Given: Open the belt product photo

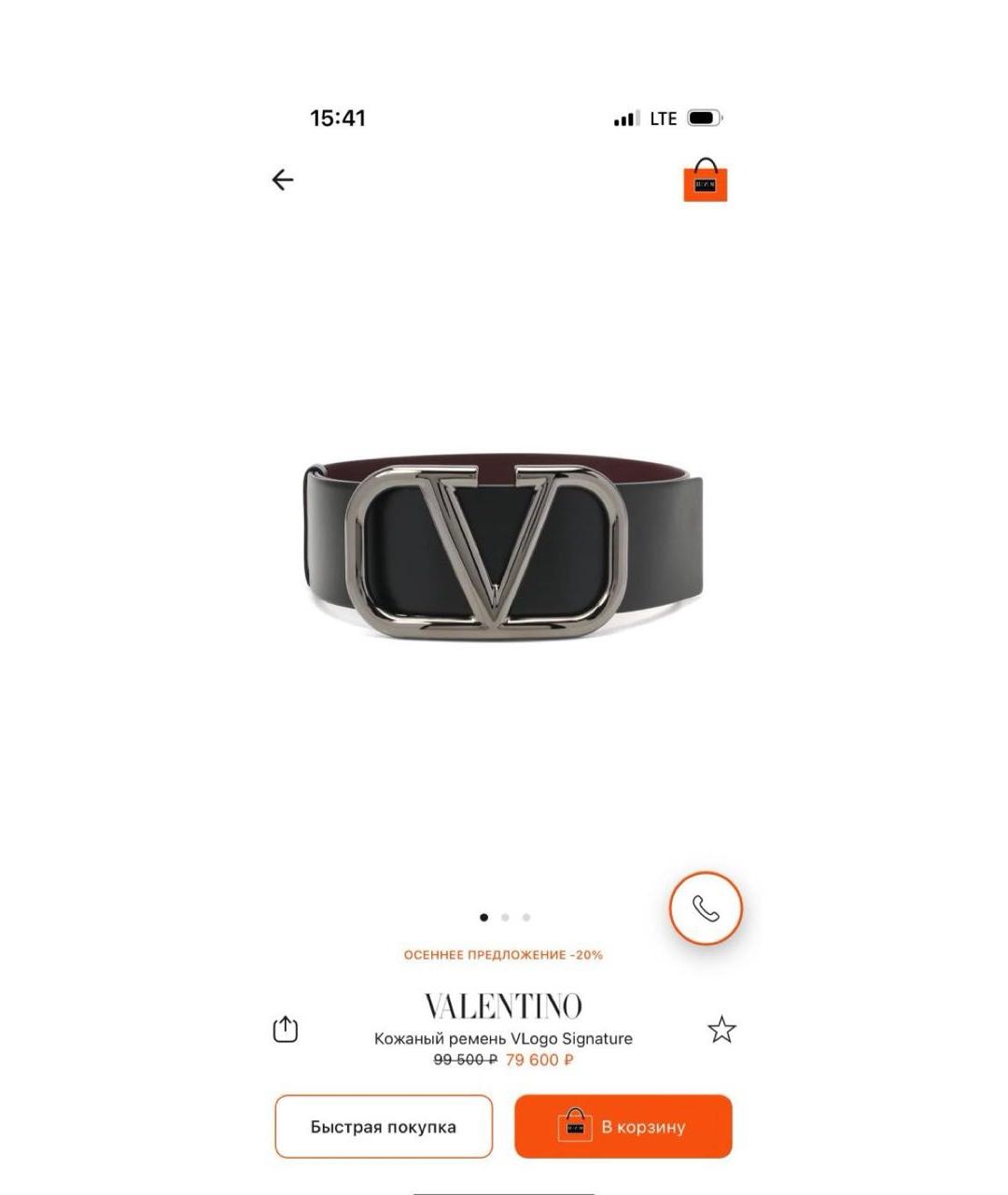Looking at the screenshot, I should point(504,551).
